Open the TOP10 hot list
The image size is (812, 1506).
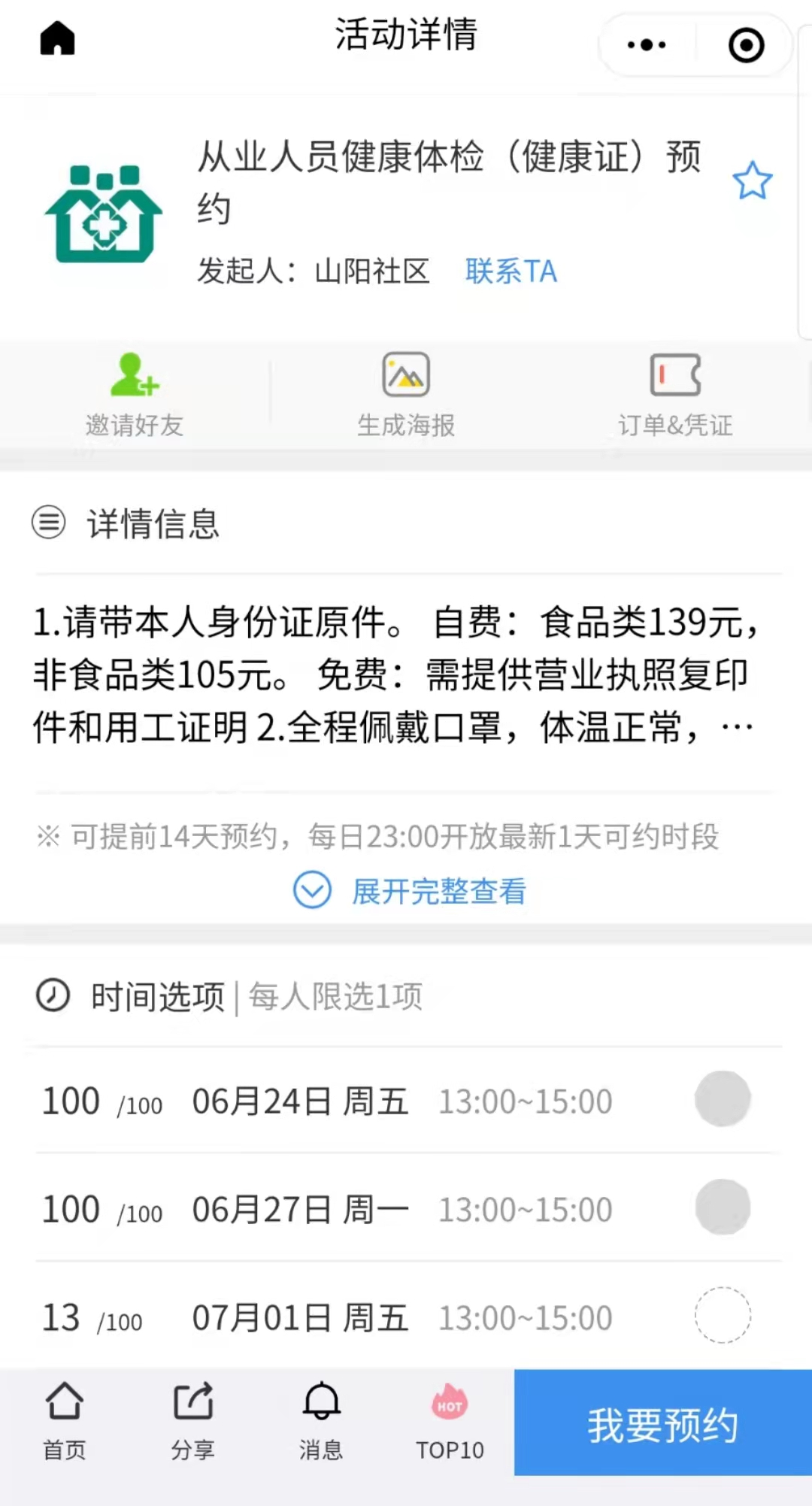coord(450,1420)
